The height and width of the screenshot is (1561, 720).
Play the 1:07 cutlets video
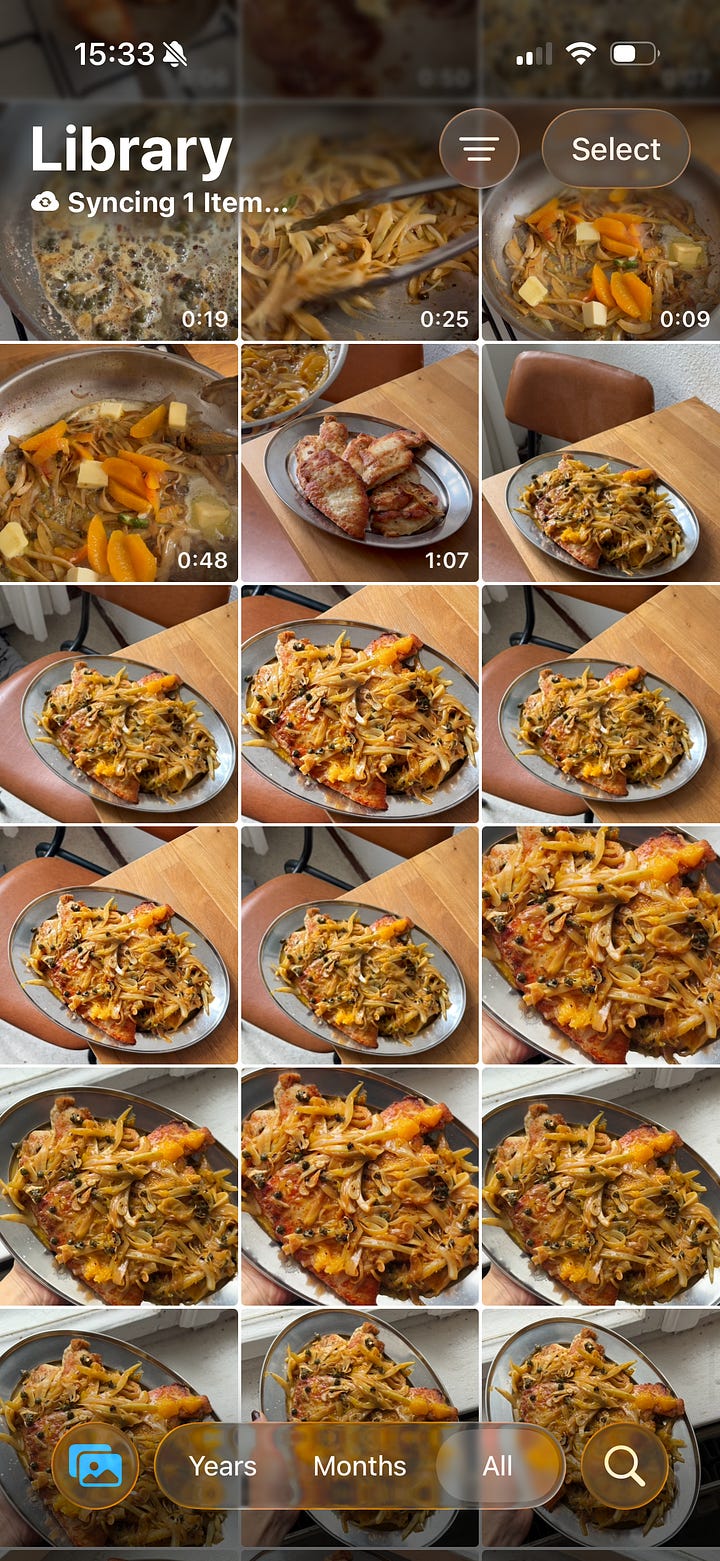tap(359, 462)
